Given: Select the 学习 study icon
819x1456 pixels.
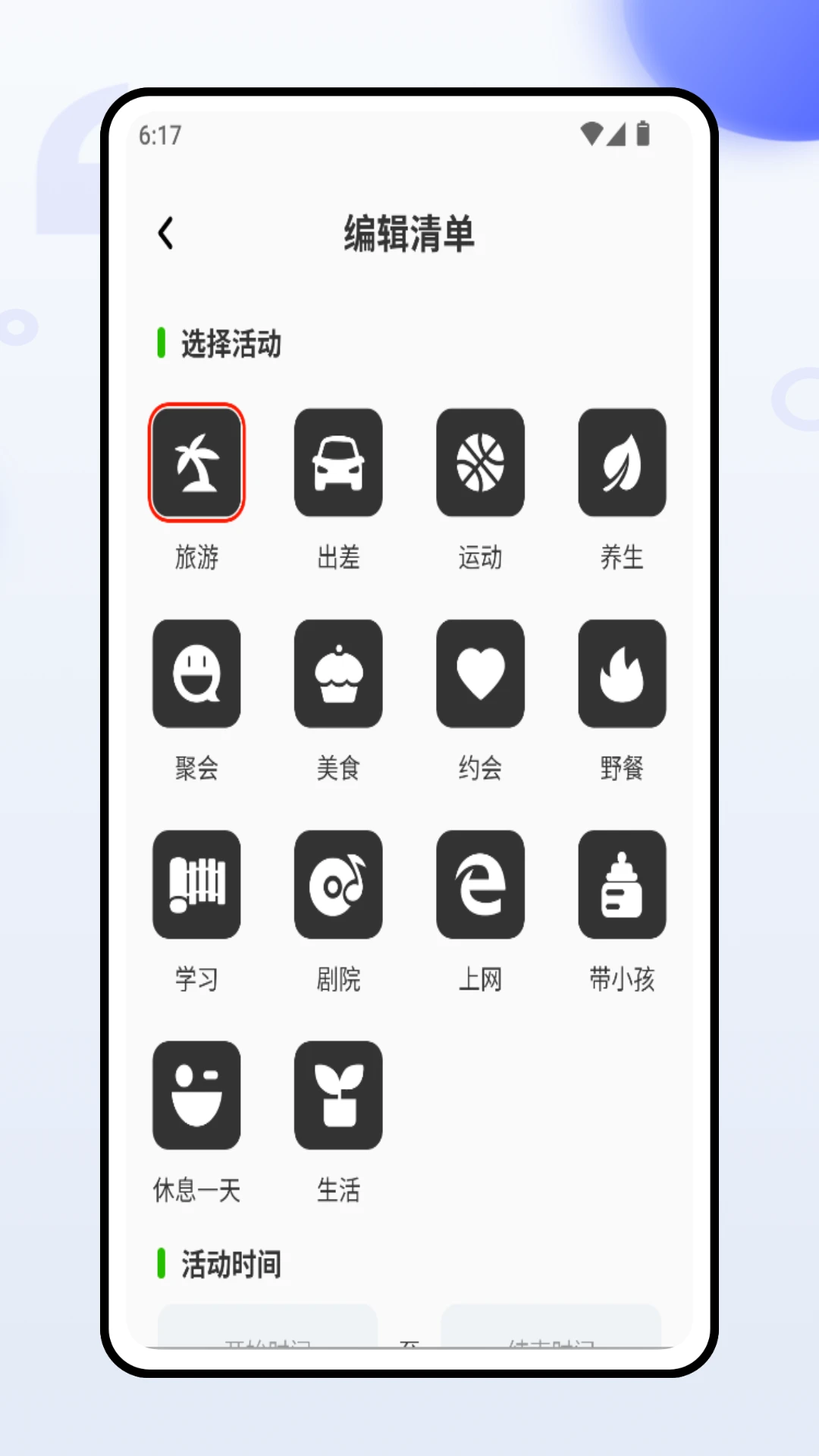Looking at the screenshot, I should 196,884.
